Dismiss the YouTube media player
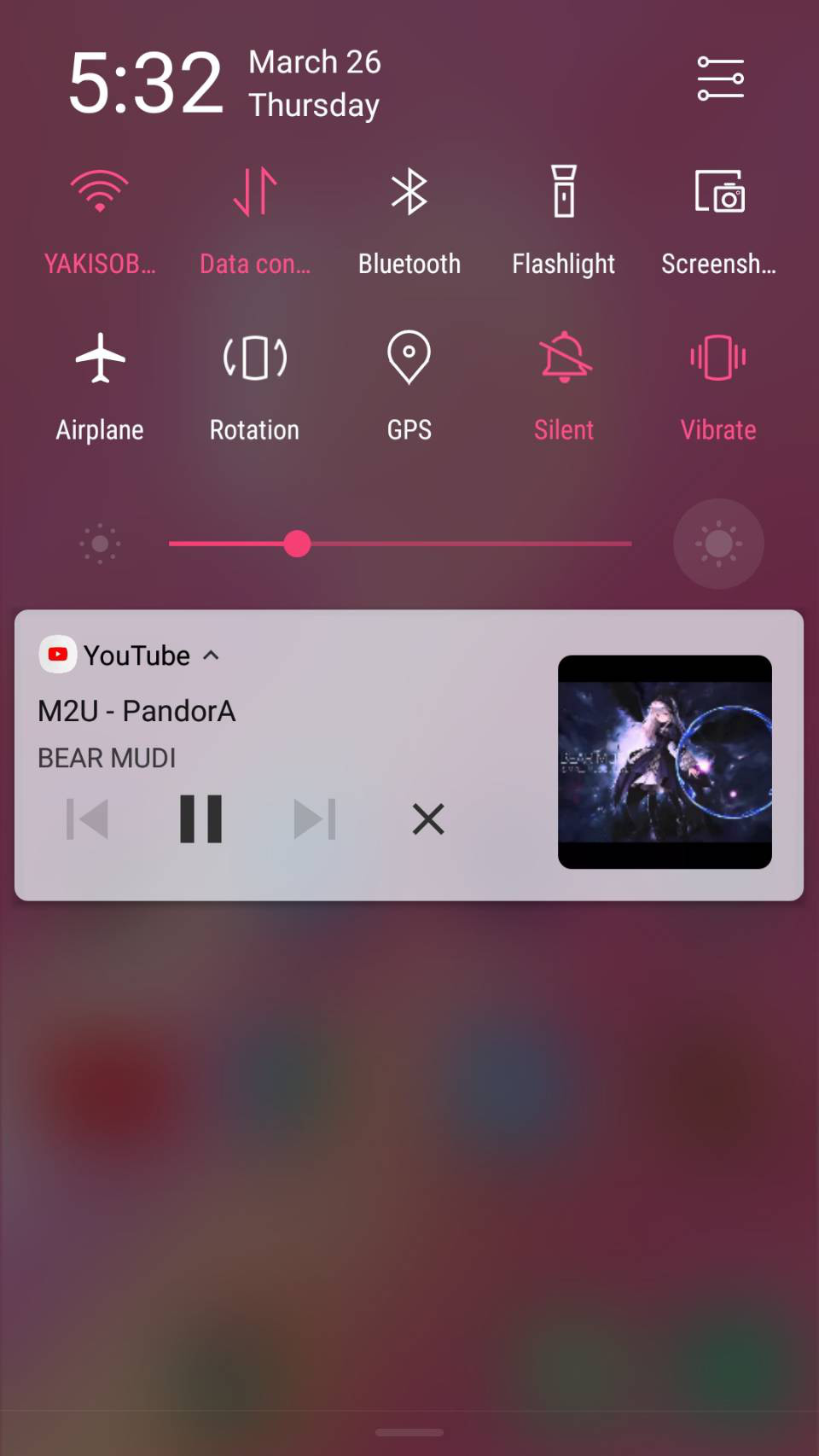The width and height of the screenshot is (819, 1456). pyautogui.click(x=428, y=819)
